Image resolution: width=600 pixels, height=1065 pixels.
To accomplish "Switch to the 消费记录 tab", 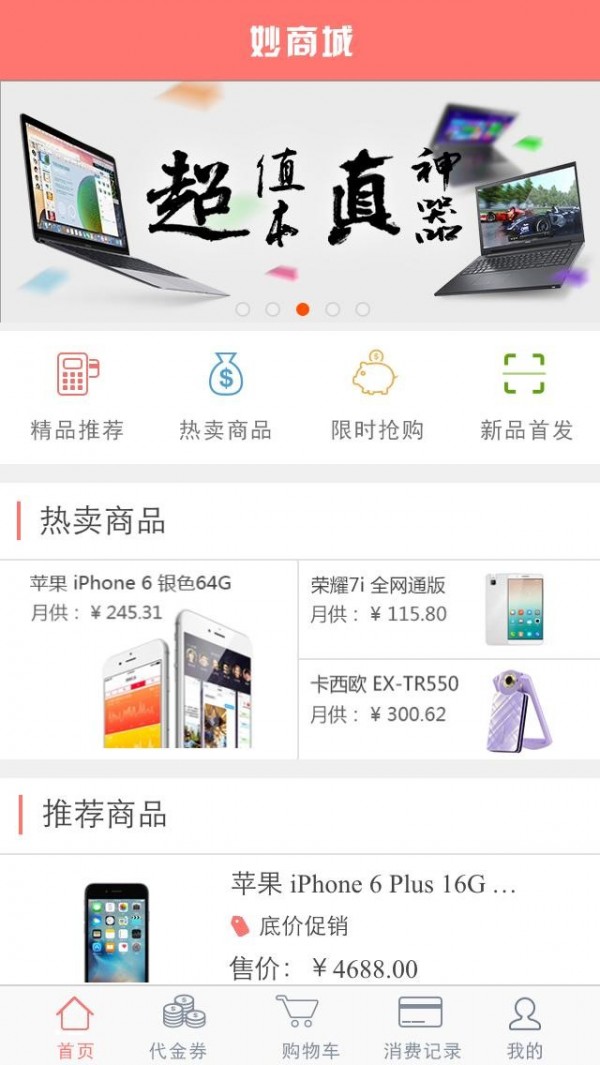I will tap(421, 1027).
